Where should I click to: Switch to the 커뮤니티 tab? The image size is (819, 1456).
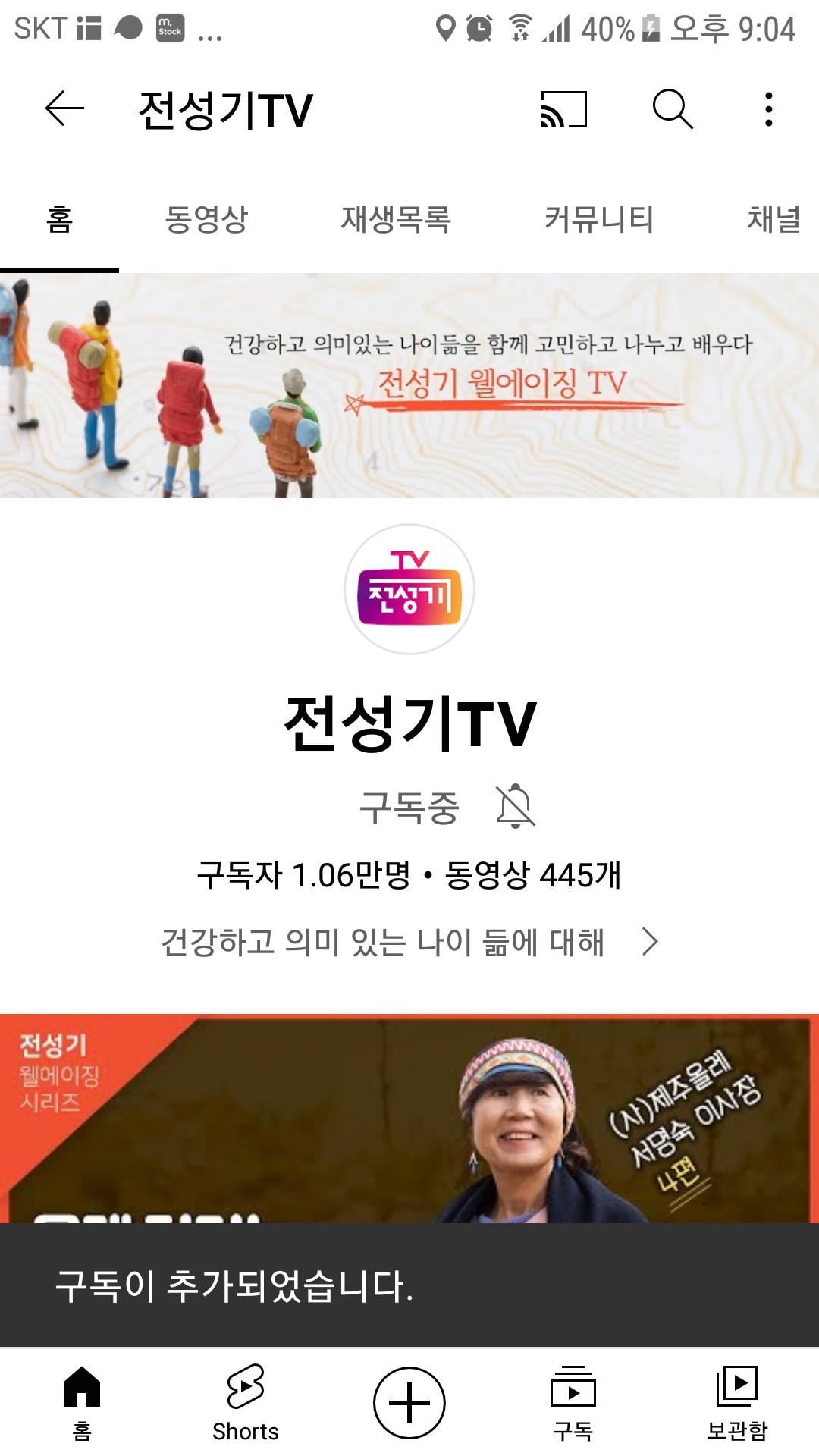pos(598,220)
